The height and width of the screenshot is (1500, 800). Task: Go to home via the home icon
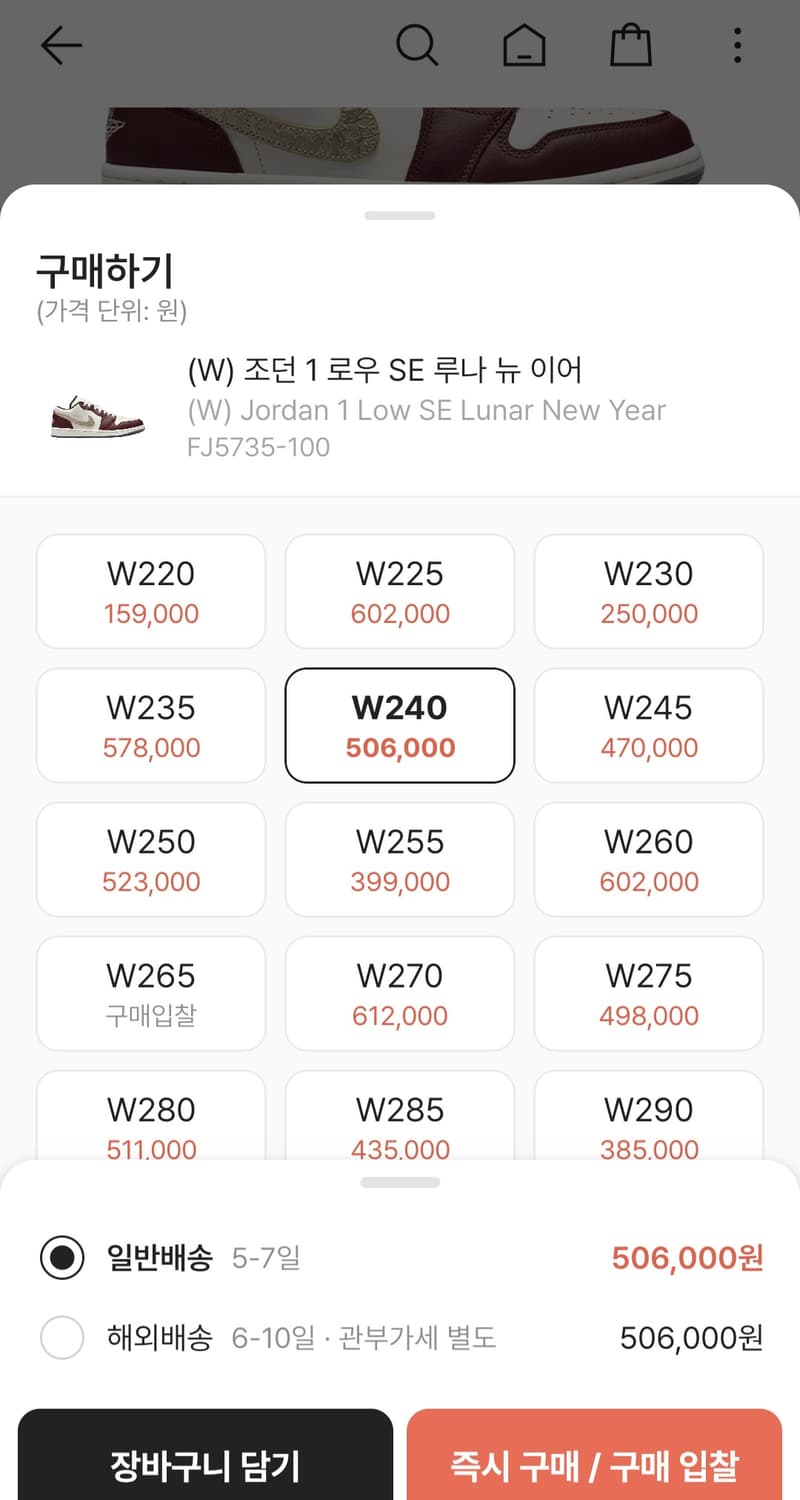pyautogui.click(x=524, y=45)
